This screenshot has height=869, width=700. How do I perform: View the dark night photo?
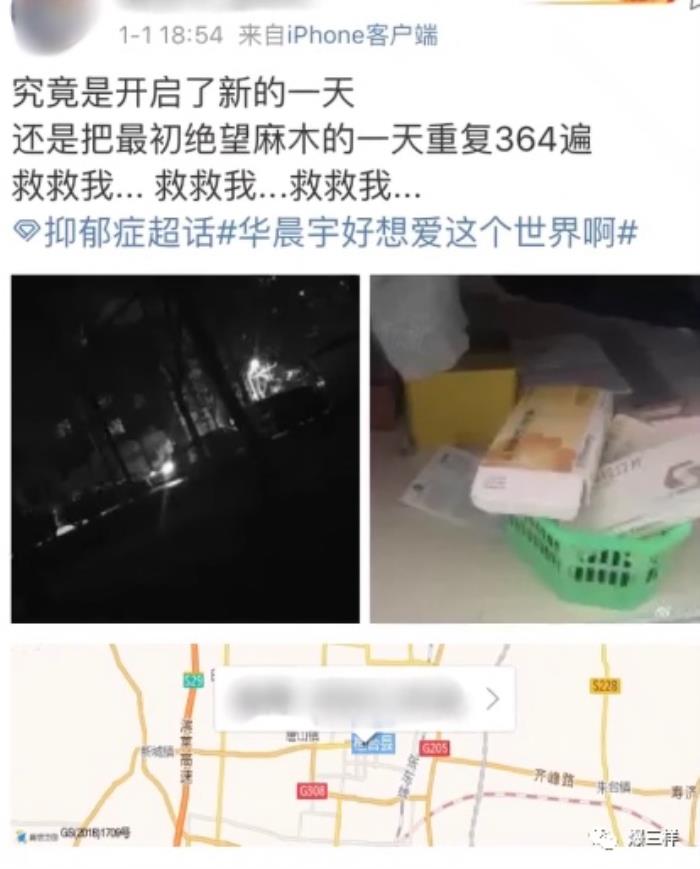(185, 449)
